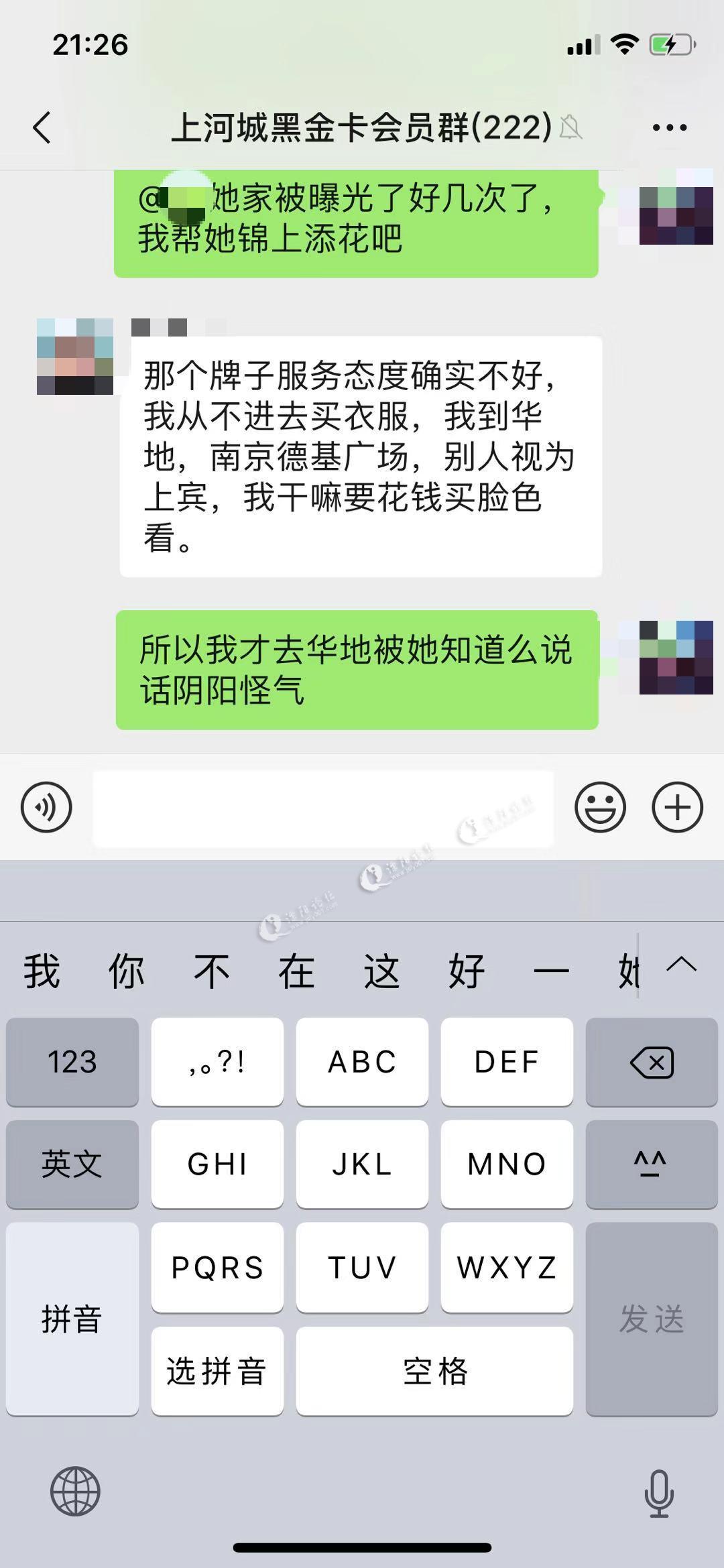Tap the keyboard backspace key
Image resolution: width=724 pixels, height=1568 pixels.
[x=651, y=1062]
